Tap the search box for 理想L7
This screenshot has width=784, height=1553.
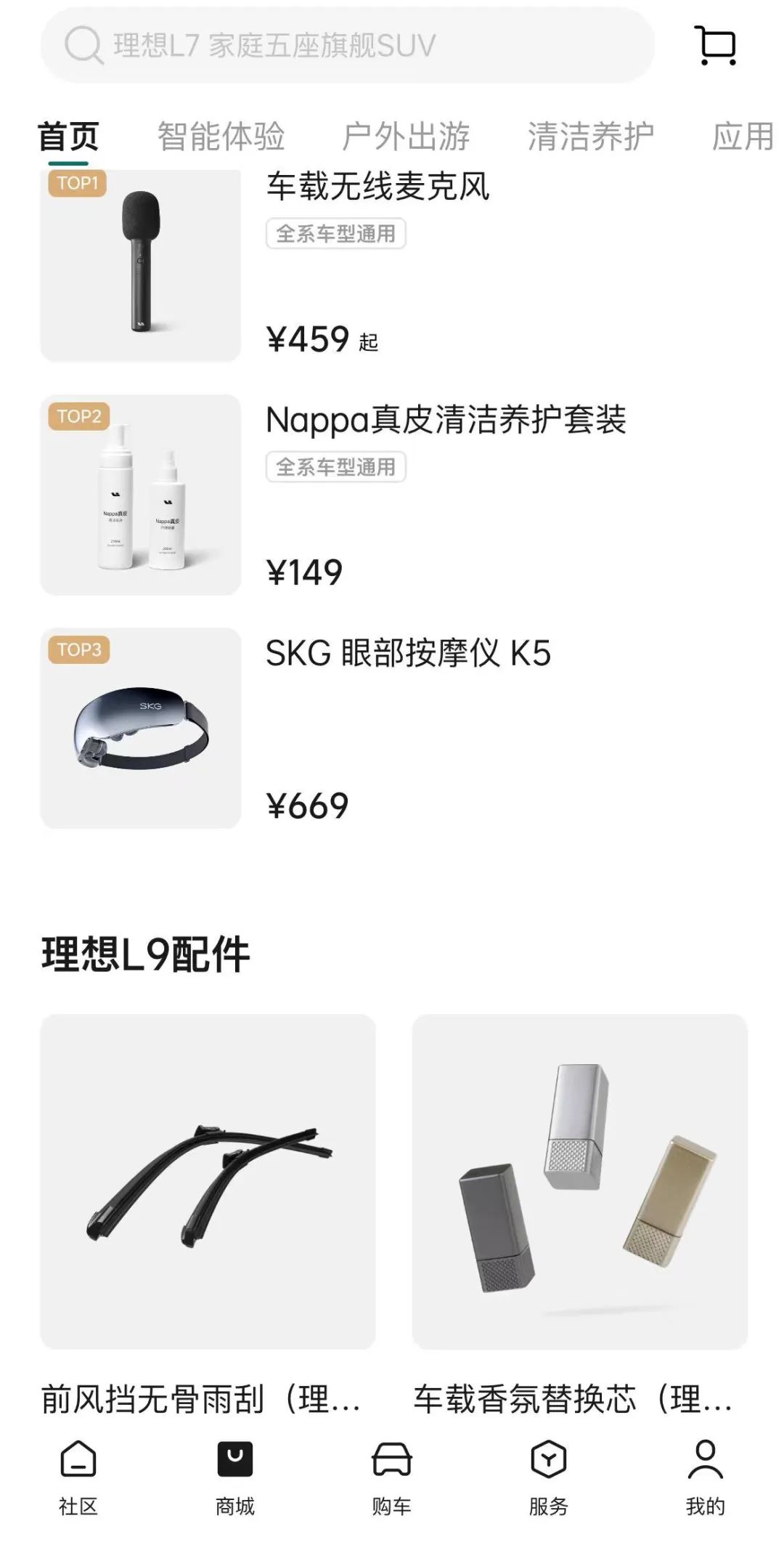347,46
